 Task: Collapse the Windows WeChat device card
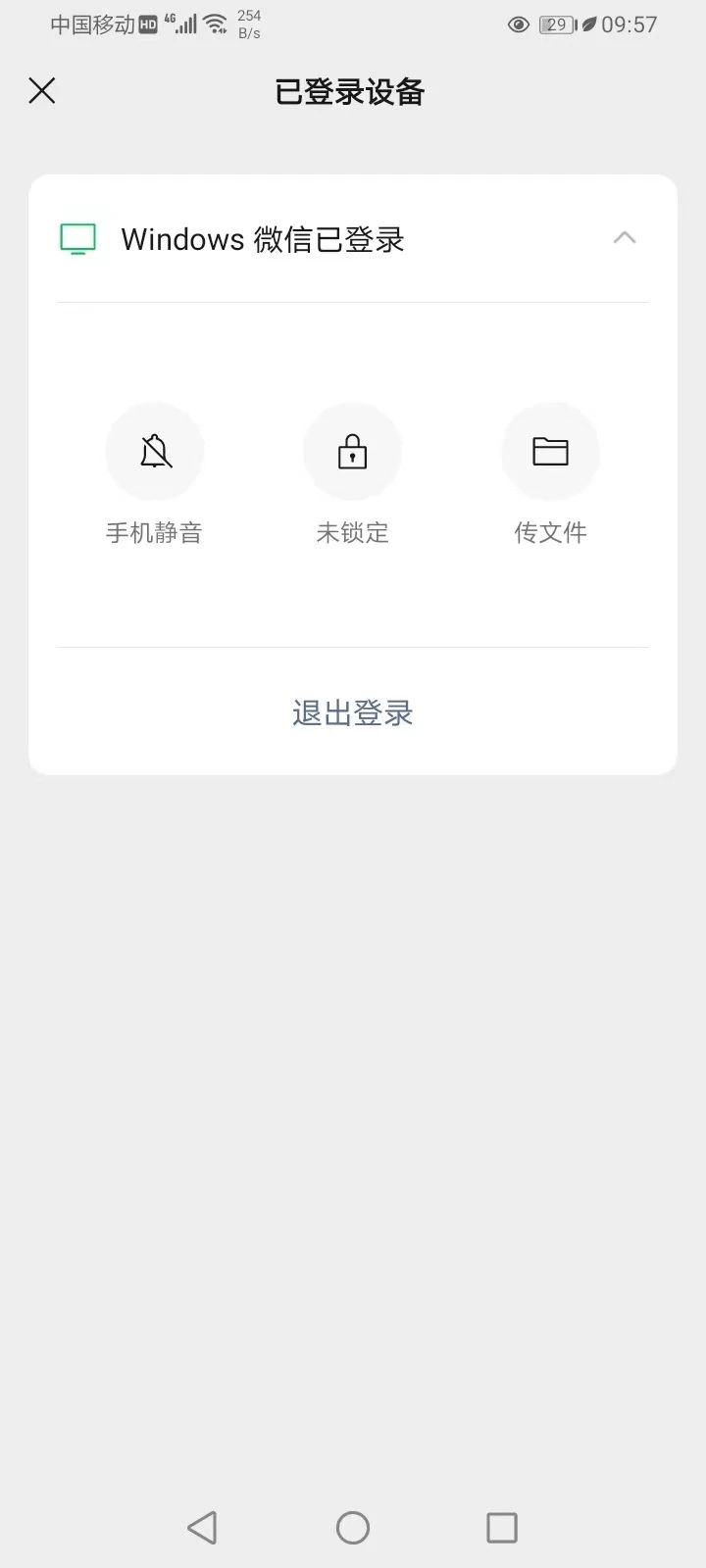click(x=625, y=238)
